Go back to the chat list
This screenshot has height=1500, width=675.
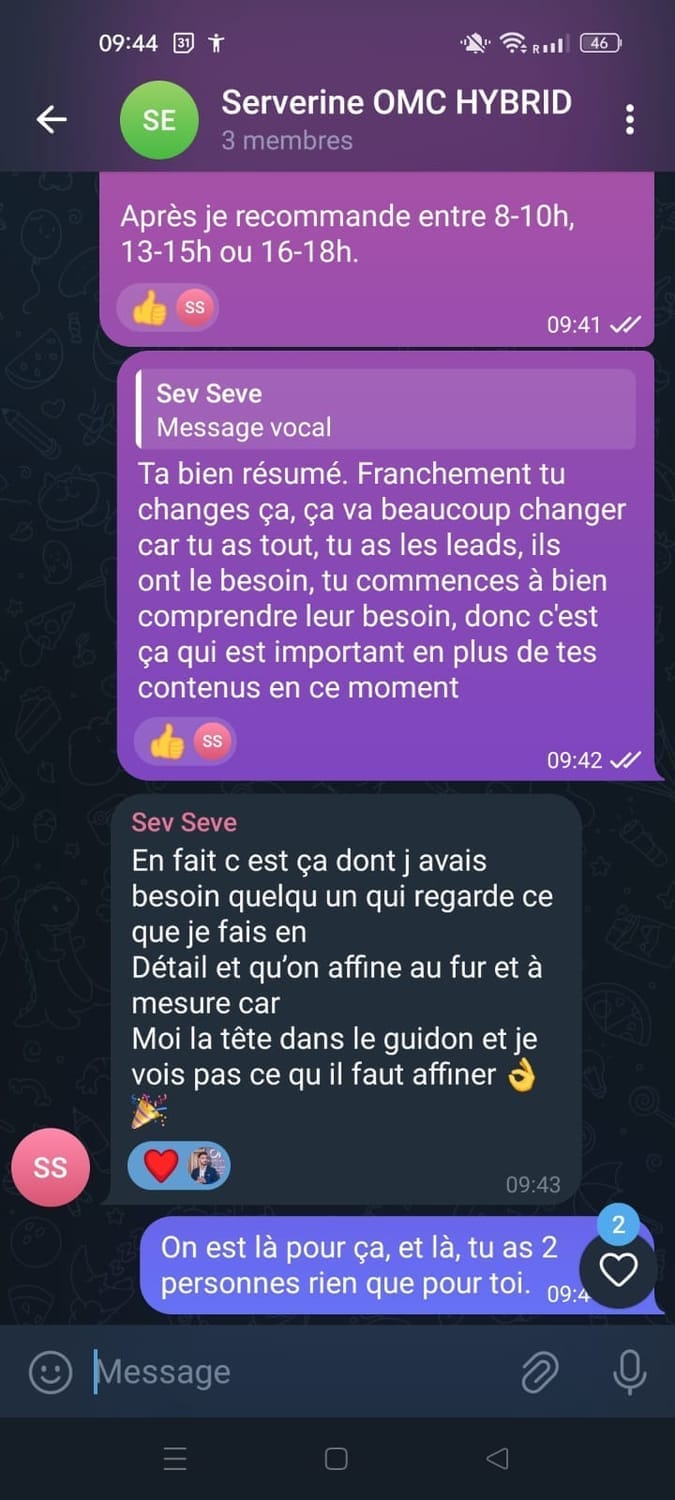52,120
